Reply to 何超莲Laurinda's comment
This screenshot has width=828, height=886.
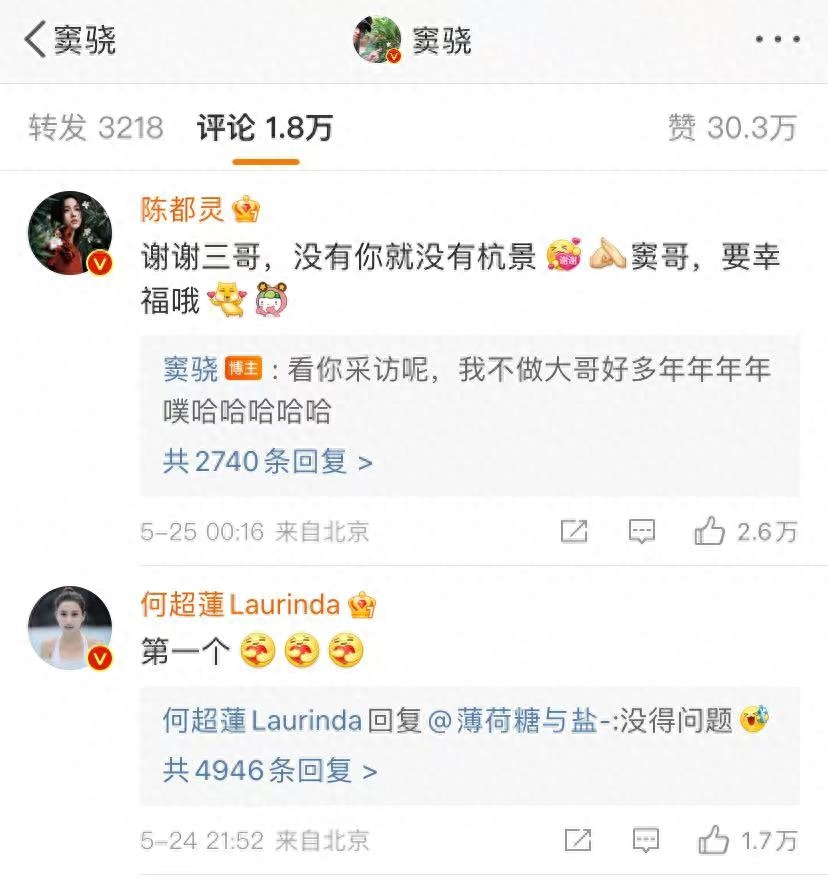[x=645, y=840]
